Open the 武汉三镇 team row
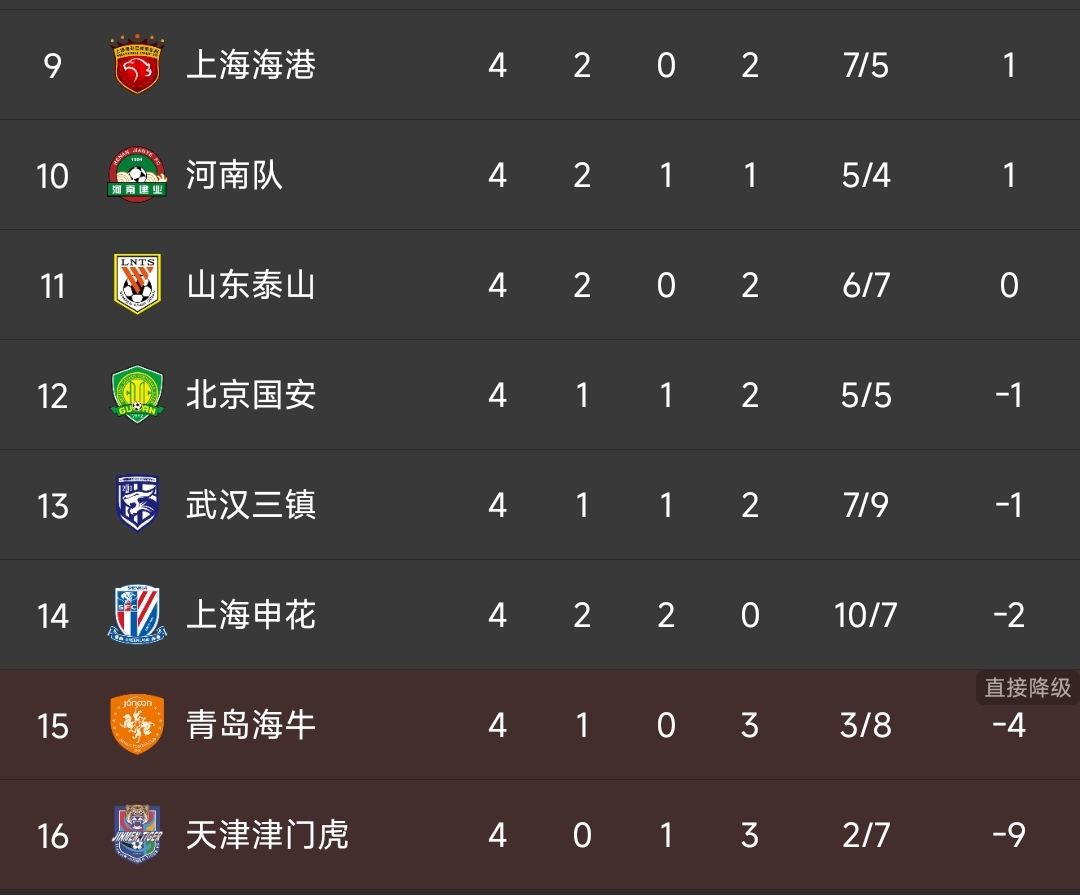This screenshot has width=1080, height=895. point(250,506)
